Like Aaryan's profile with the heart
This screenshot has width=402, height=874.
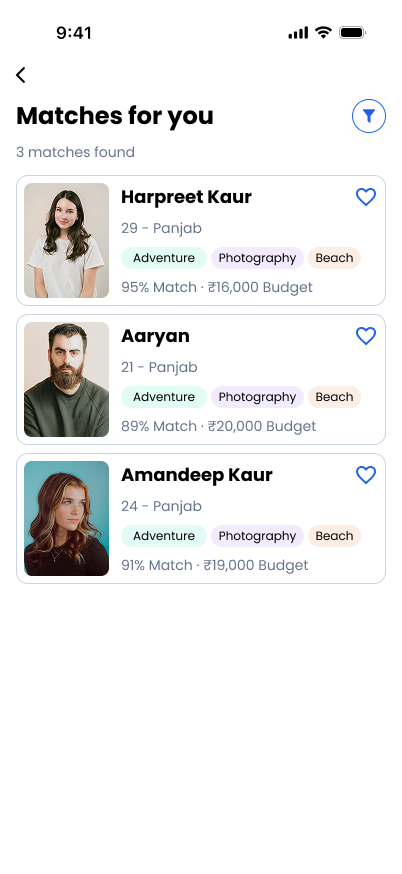click(366, 336)
